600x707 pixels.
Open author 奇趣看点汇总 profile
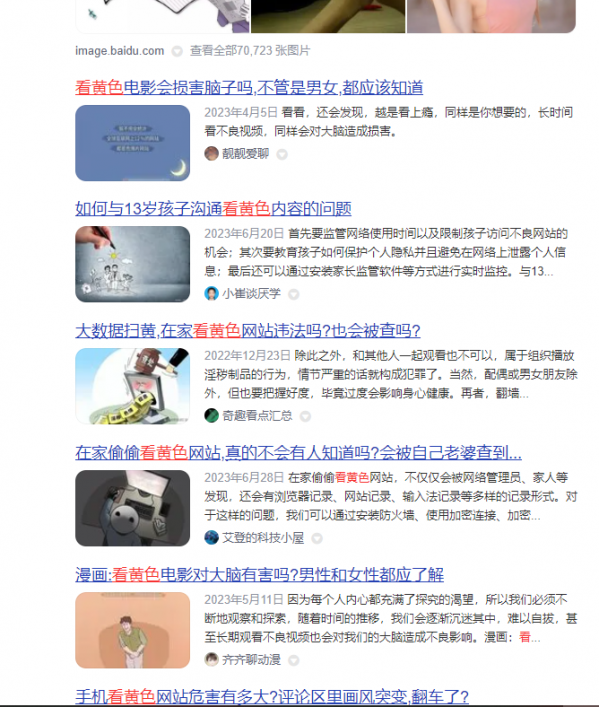(257, 415)
